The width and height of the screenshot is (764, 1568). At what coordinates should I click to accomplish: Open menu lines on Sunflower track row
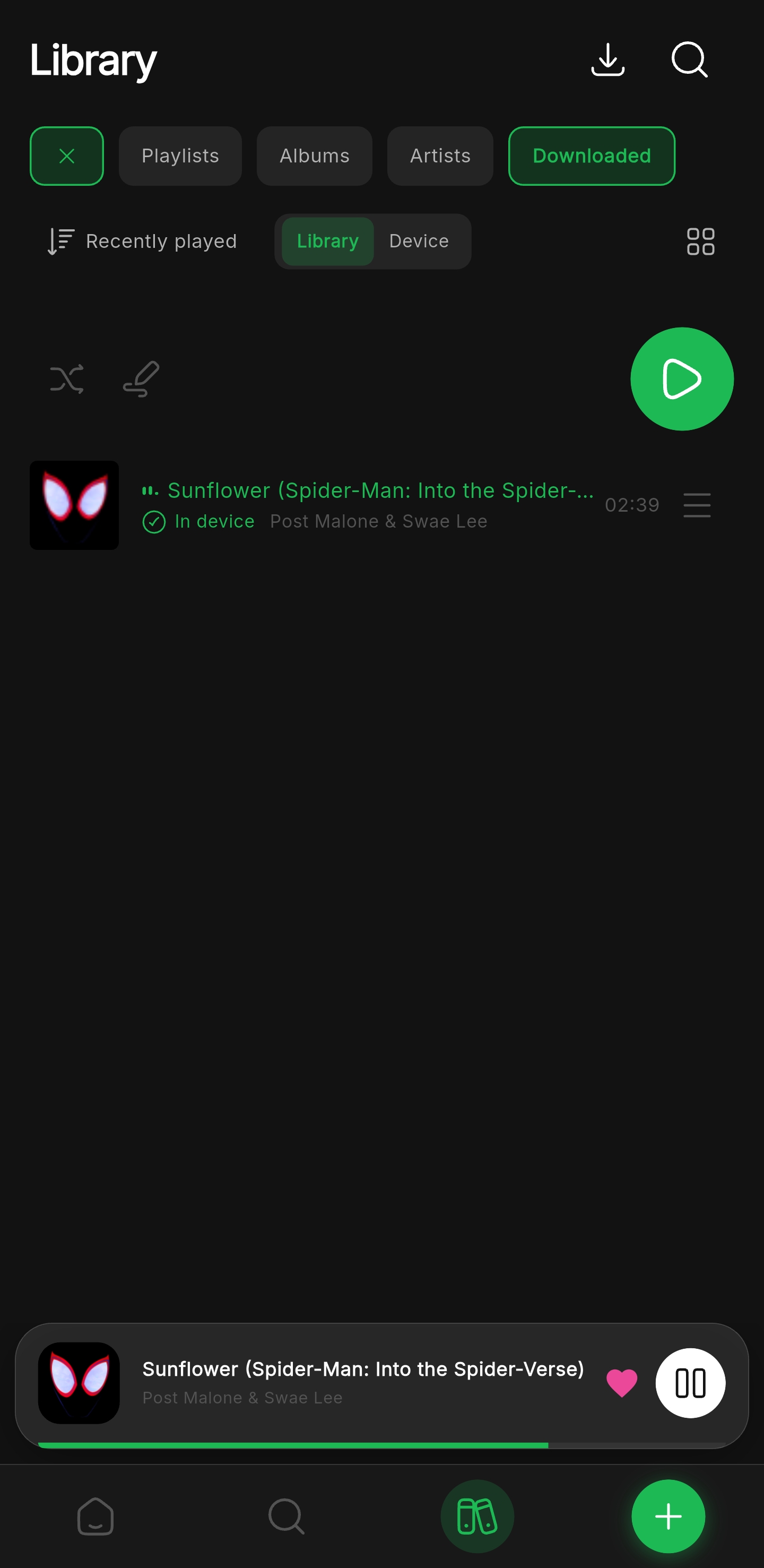click(x=697, y=505)
